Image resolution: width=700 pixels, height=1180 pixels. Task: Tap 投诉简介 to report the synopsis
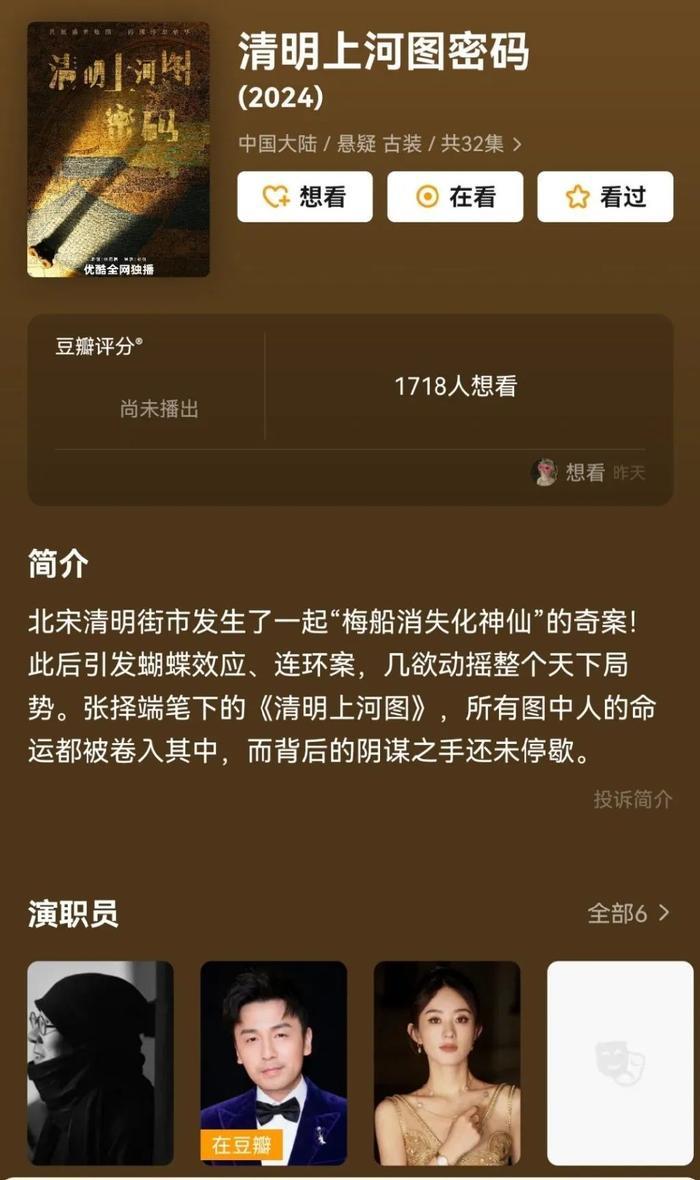(x=632, y=799)
